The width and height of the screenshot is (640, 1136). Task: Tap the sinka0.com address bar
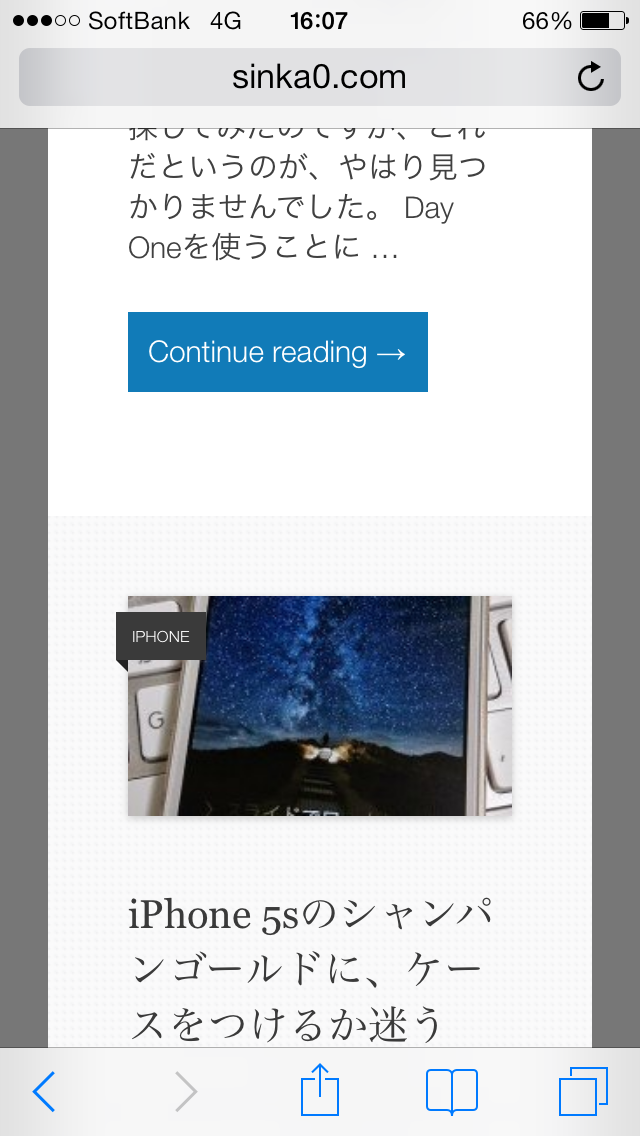[319, 78]
